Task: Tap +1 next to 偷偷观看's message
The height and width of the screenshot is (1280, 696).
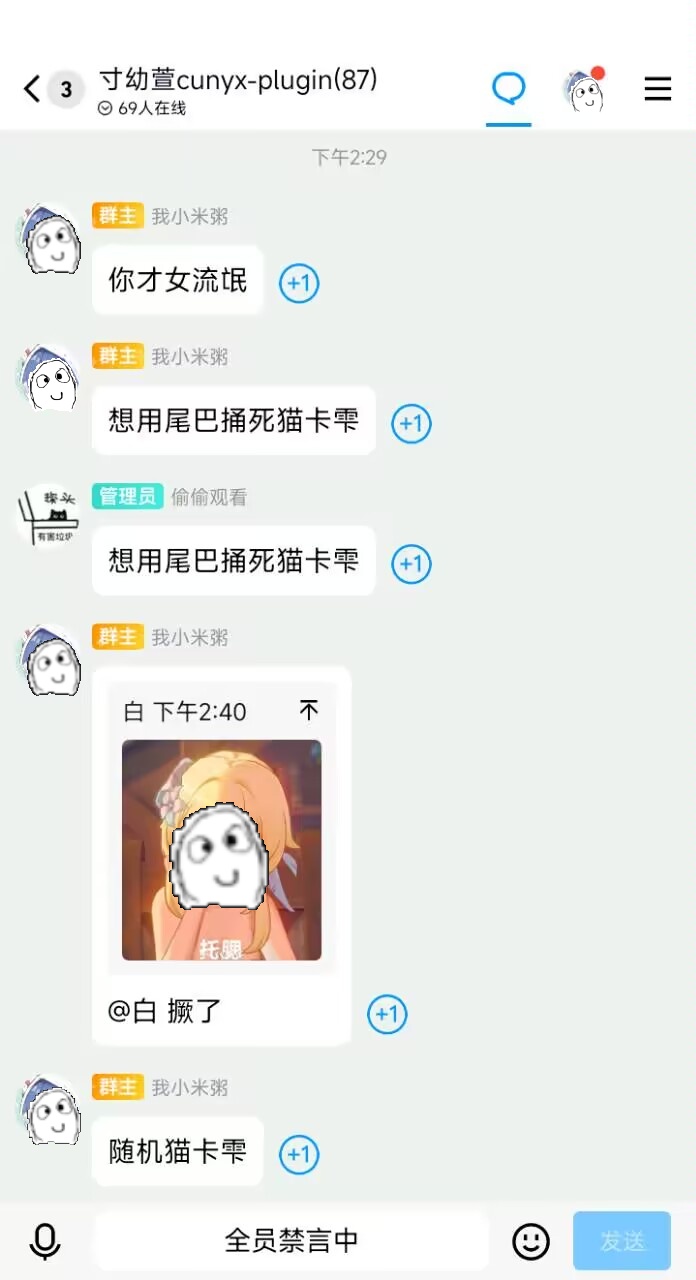Action: pos(410,563)
